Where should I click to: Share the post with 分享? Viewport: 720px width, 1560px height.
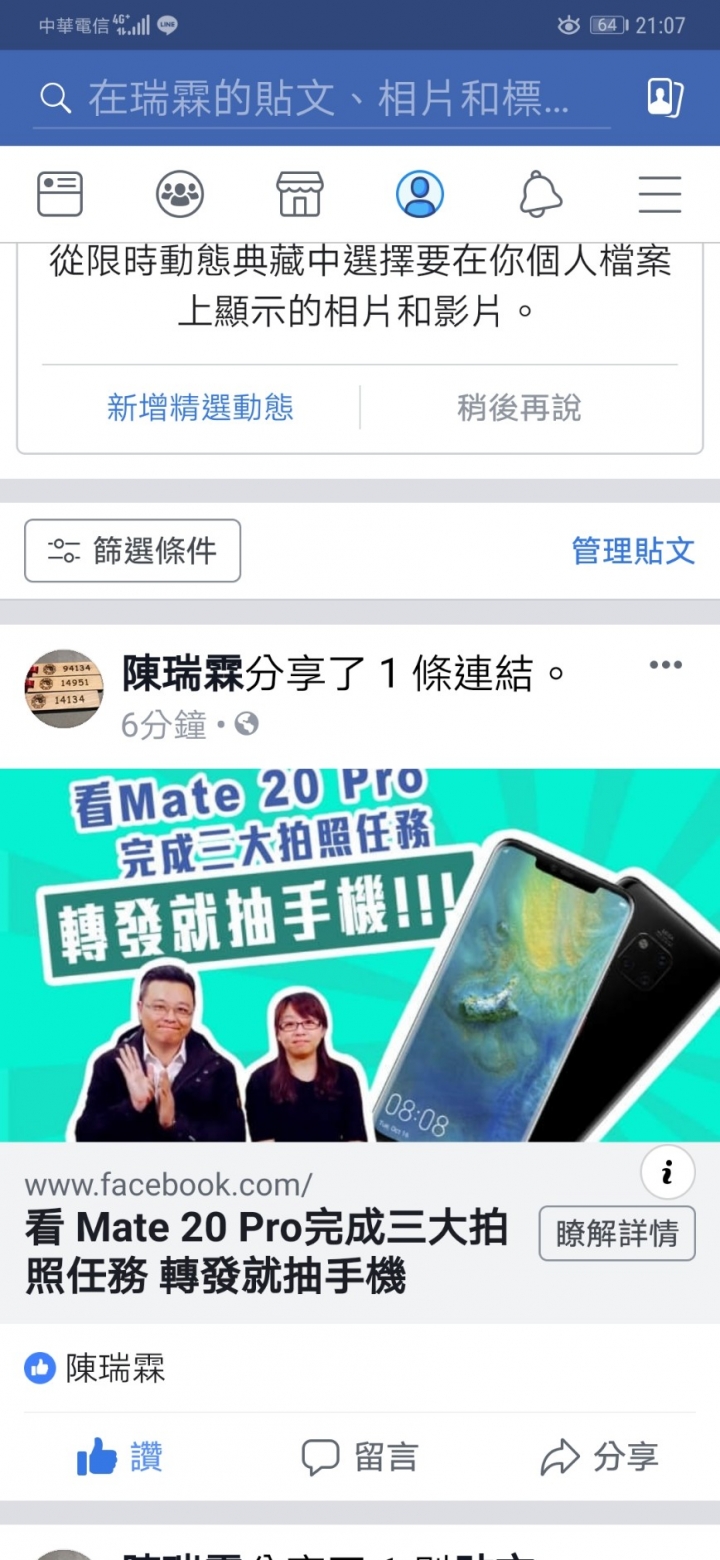click(600, 1458)
